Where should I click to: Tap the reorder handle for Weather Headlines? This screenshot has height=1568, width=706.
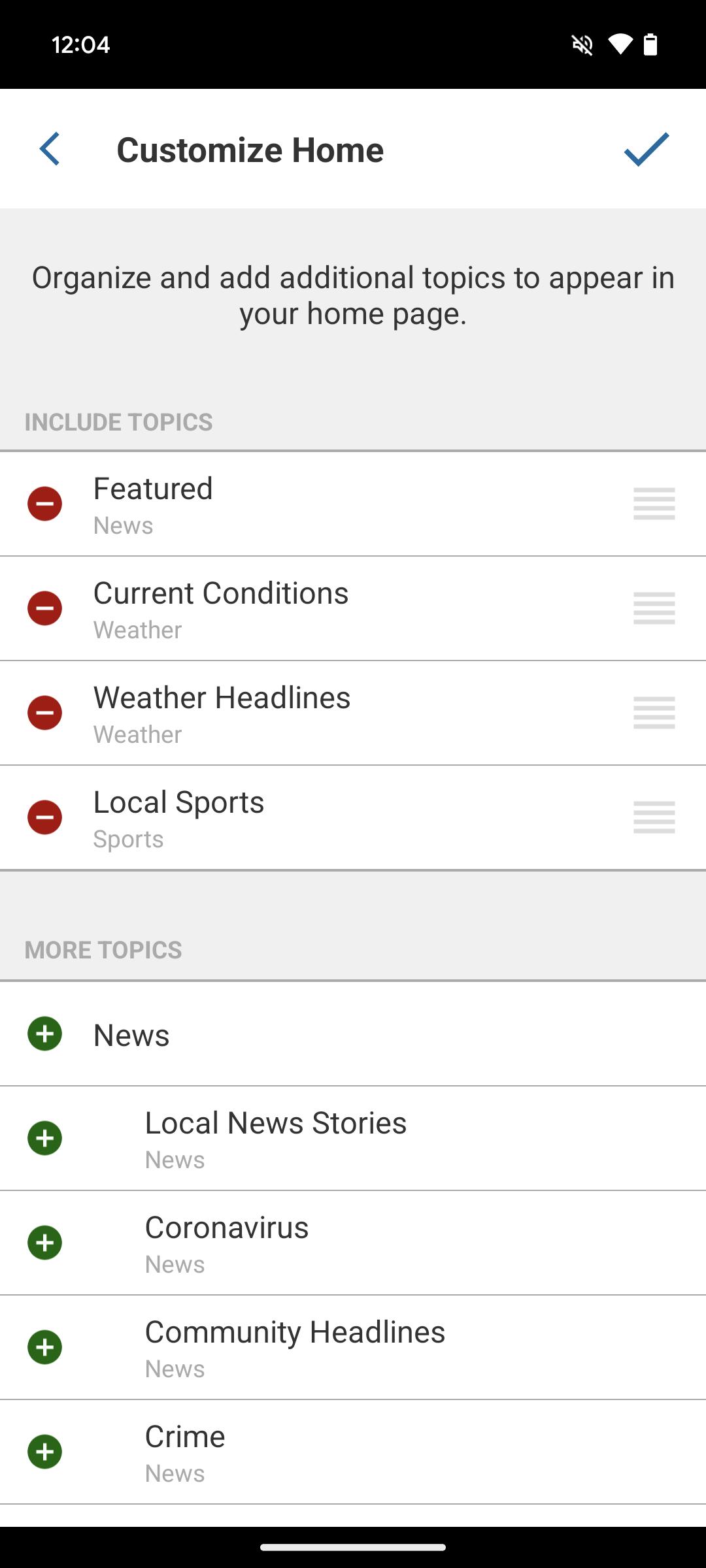click(x=654, y=713)
